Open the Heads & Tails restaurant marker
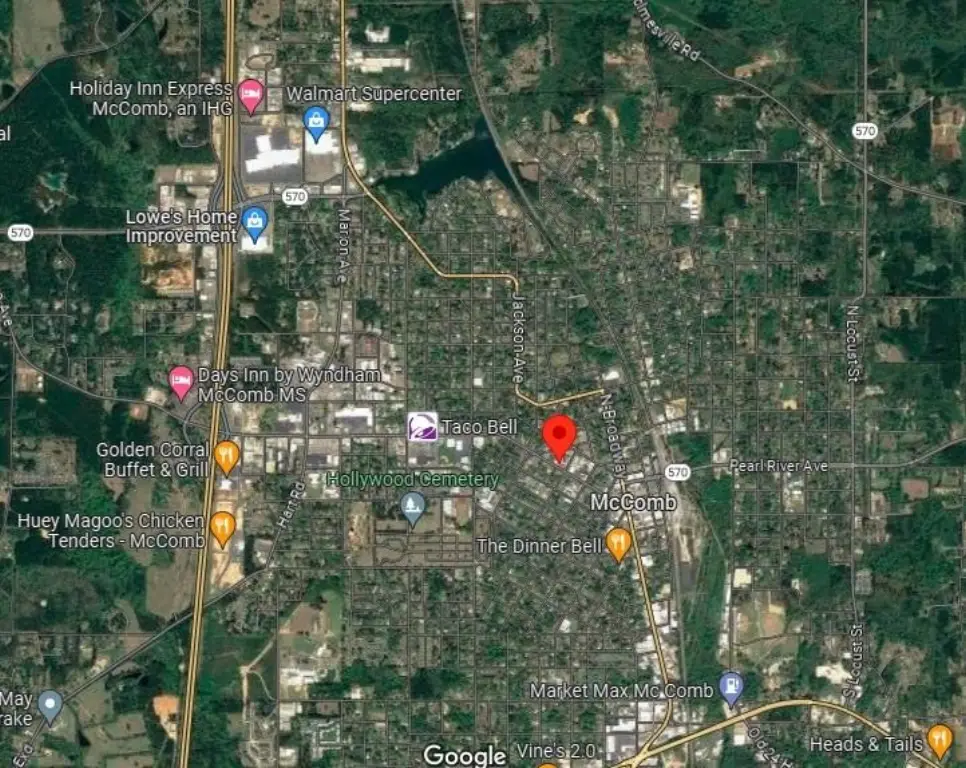 939,739
